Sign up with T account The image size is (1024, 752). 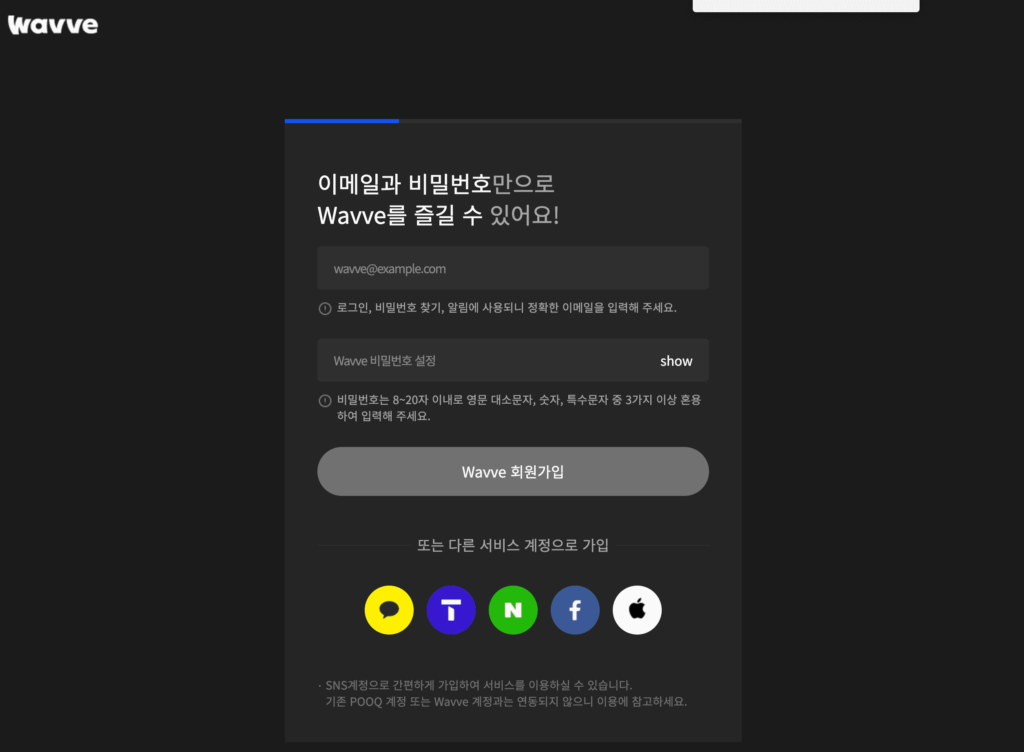[451, 610]
